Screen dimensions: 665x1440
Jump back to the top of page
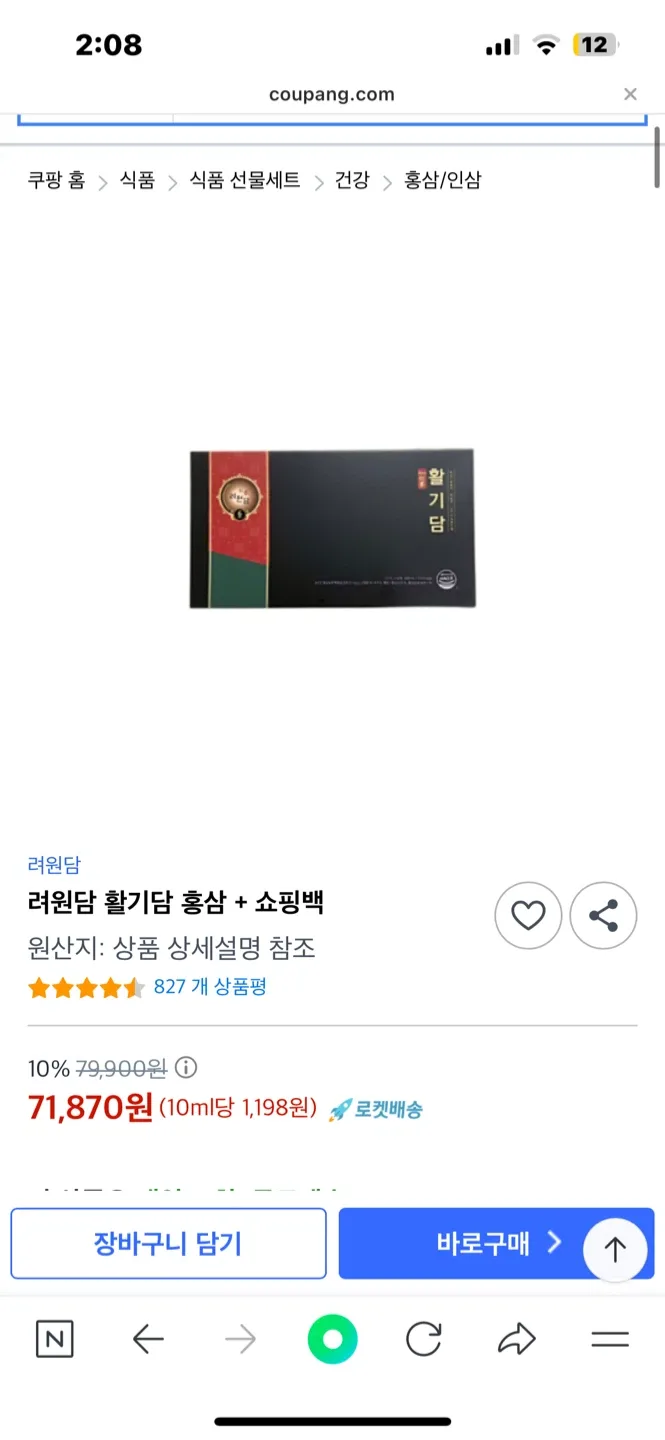pyautogui.click(x=615, y=1250)
